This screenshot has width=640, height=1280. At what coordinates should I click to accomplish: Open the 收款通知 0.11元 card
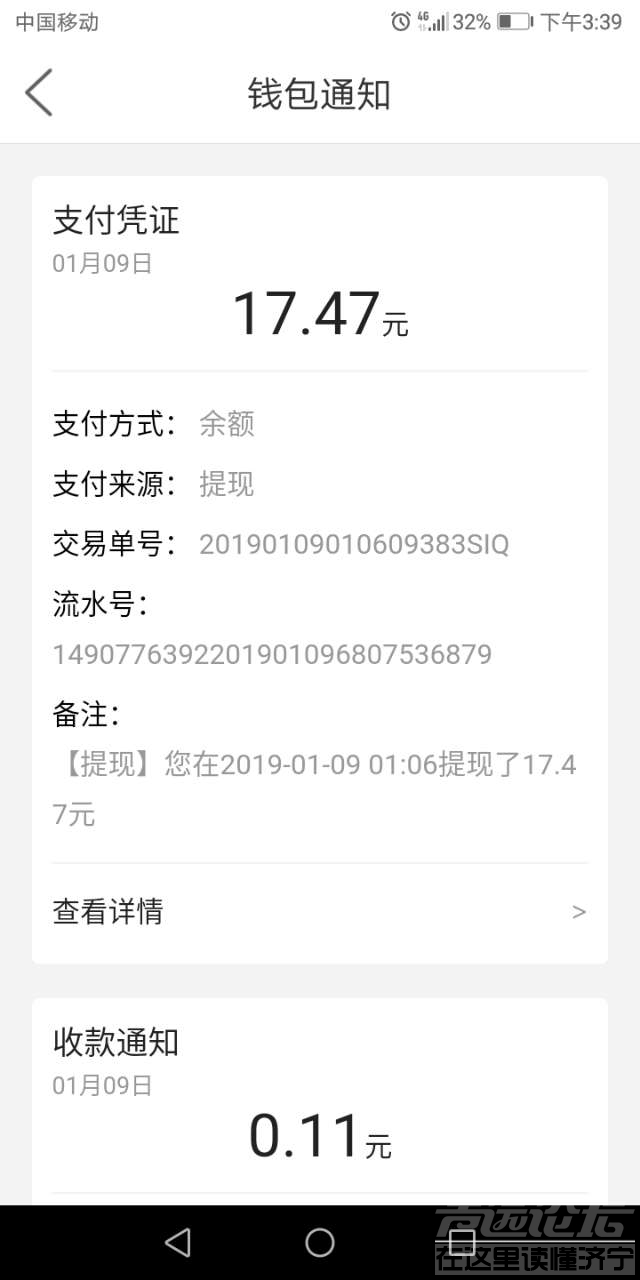(319, 1100)
